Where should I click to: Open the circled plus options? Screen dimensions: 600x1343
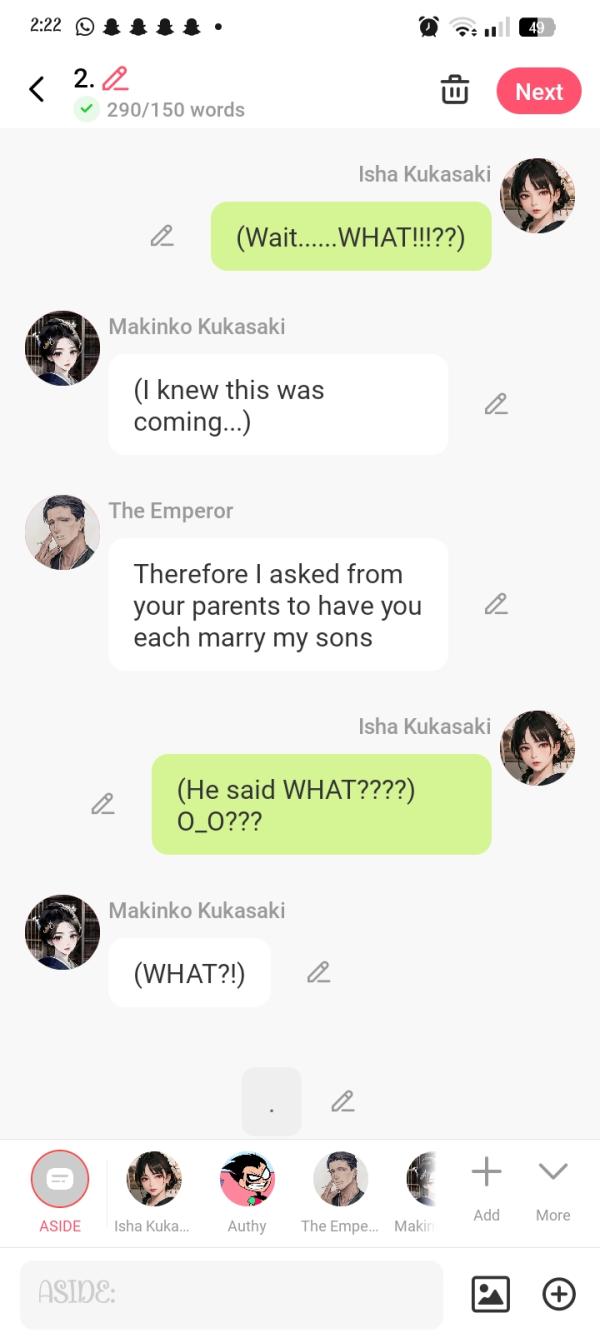tap(559, 1294)
